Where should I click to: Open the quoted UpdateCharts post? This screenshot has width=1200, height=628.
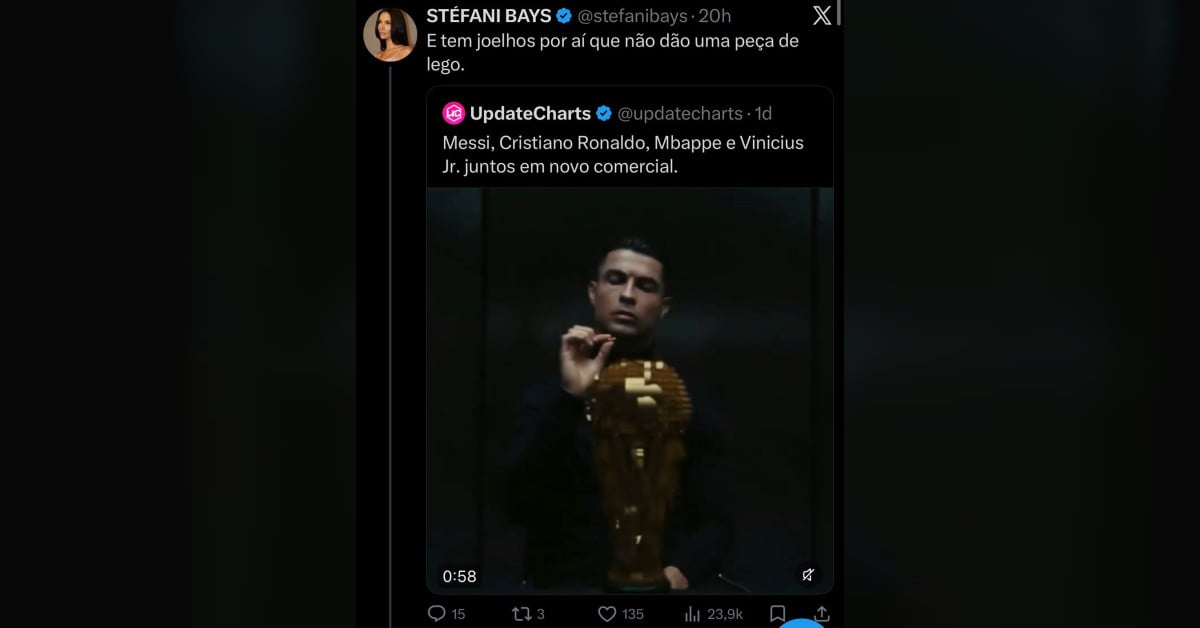click(629, 155)
